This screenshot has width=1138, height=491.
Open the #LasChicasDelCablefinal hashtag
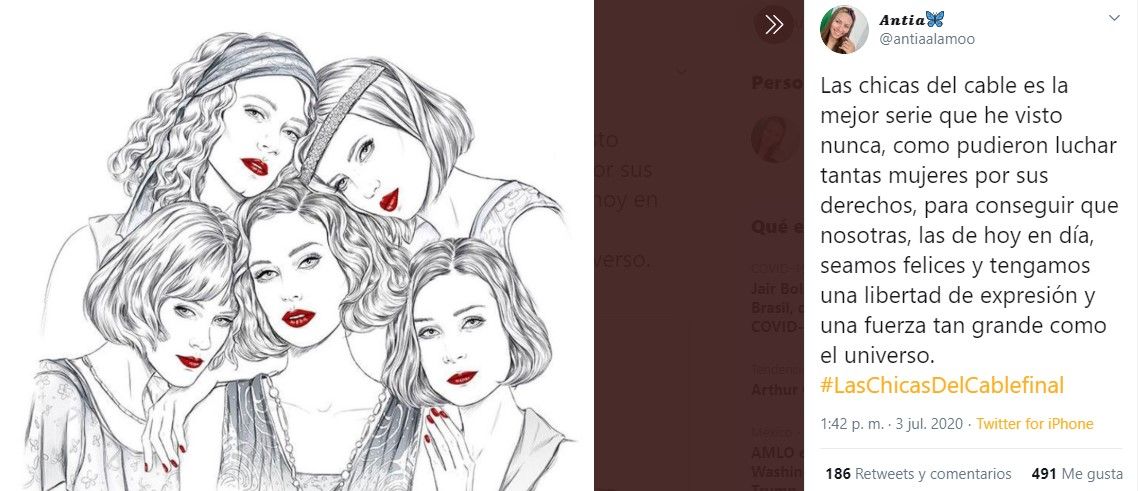pyautogui.click(x=942, y=385)
